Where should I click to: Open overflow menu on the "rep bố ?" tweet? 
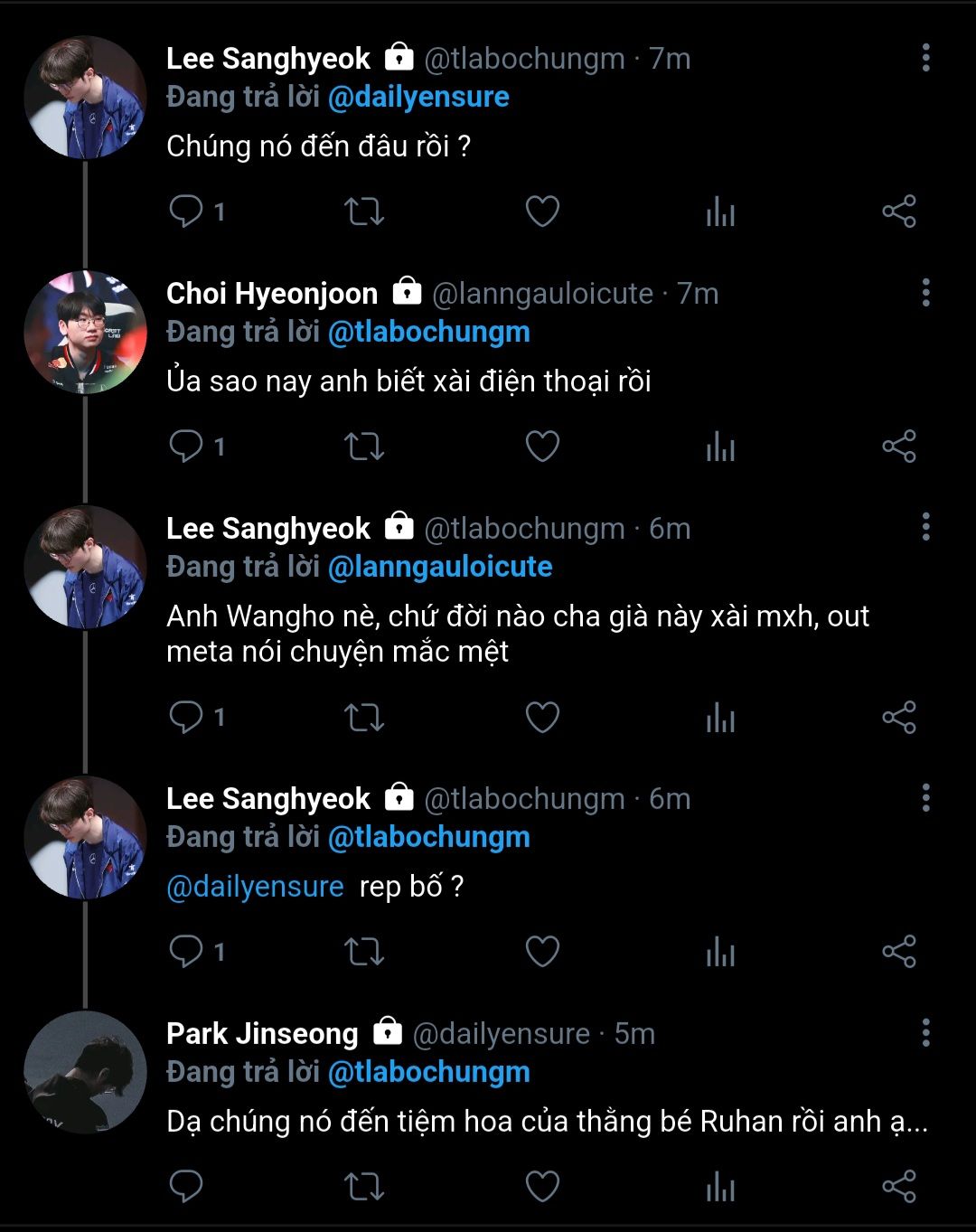(925, 798)
